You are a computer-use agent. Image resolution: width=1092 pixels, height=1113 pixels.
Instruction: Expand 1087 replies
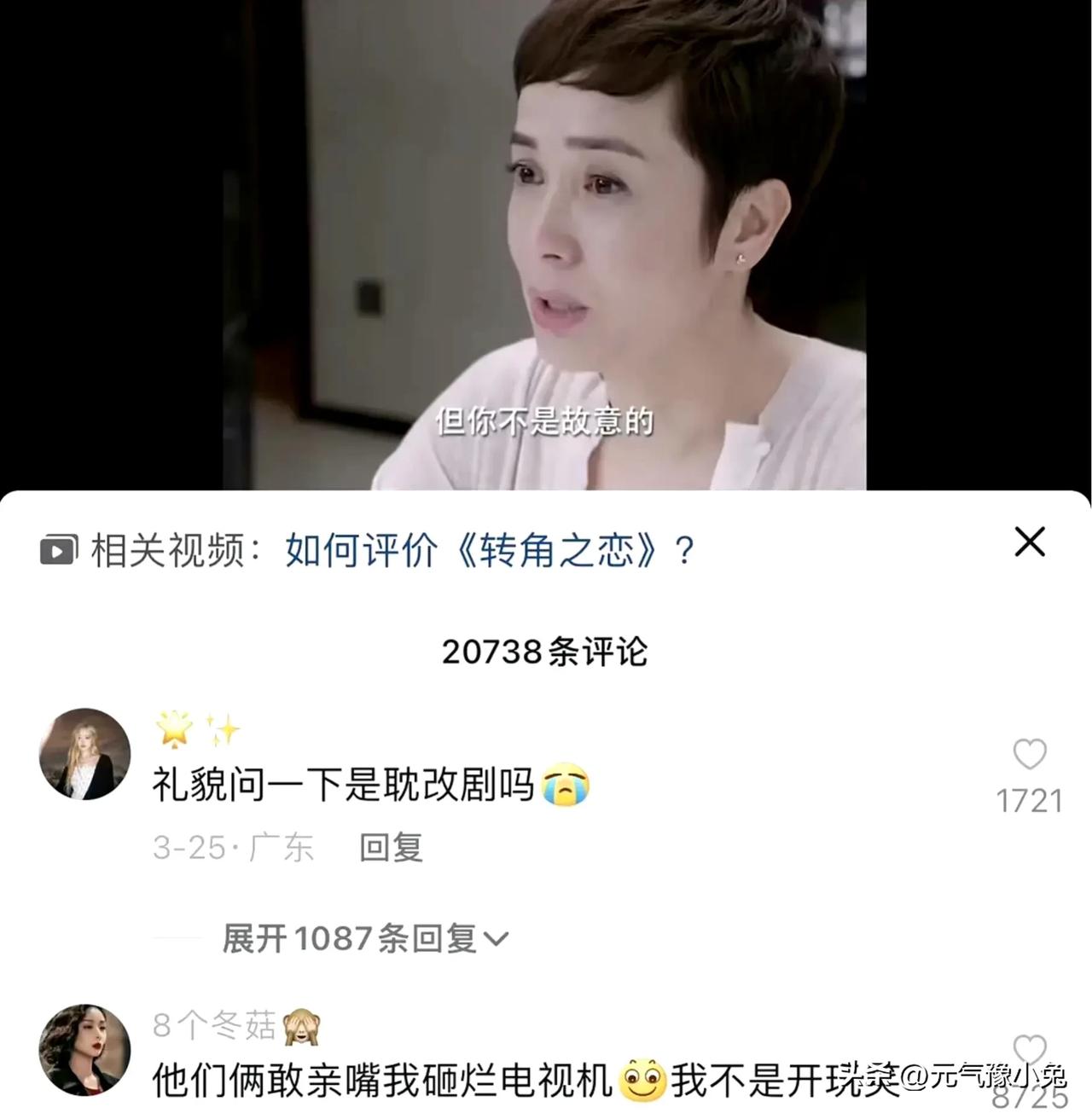point(365,938)
